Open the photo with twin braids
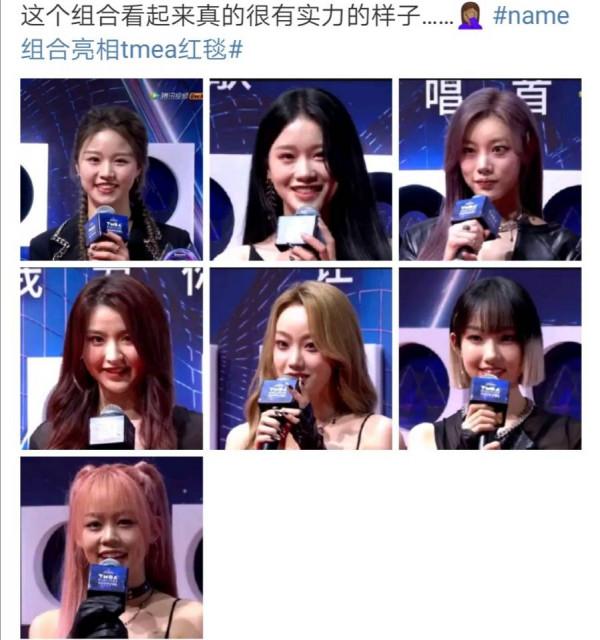The height and width of the screenshot is (640, 600). 111,170
